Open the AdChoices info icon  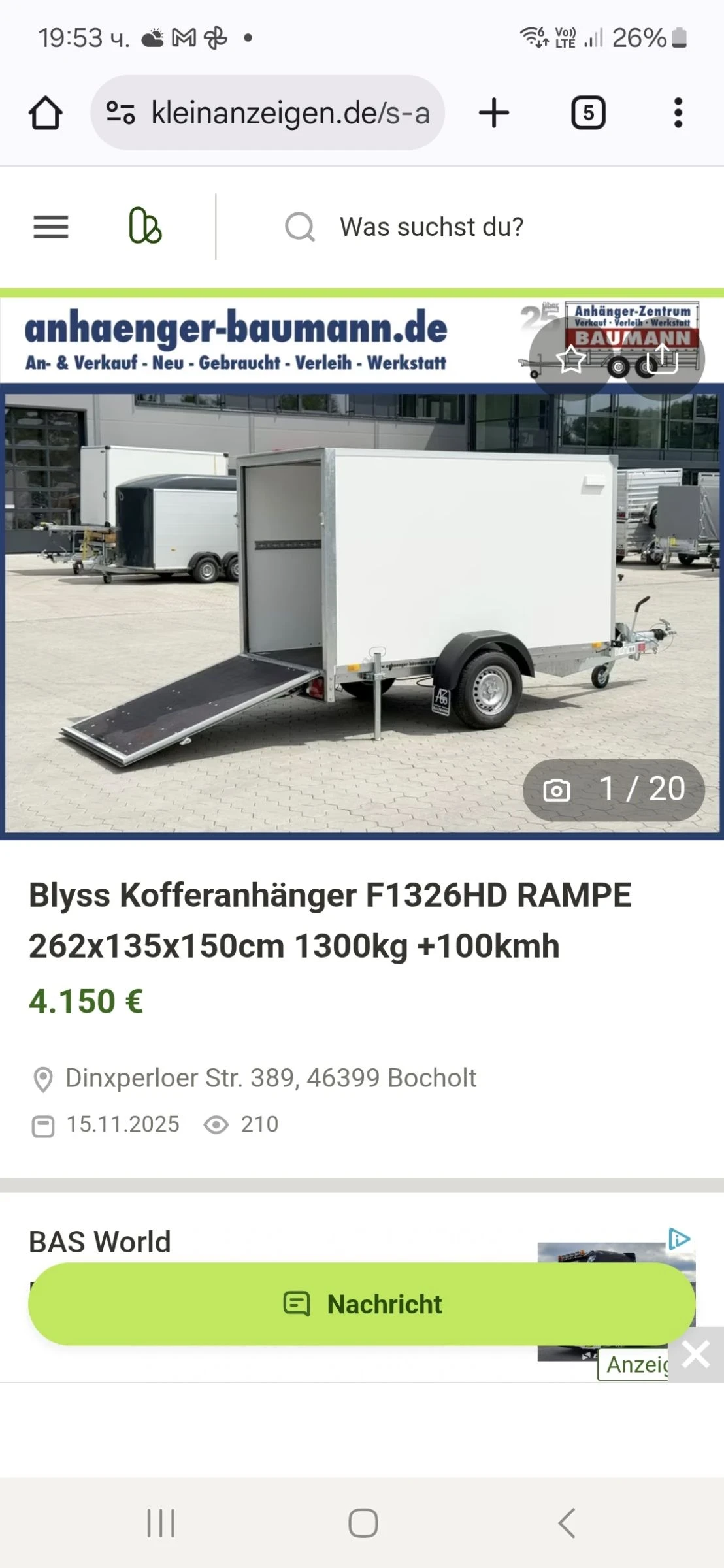click(x=680, y=1239)
